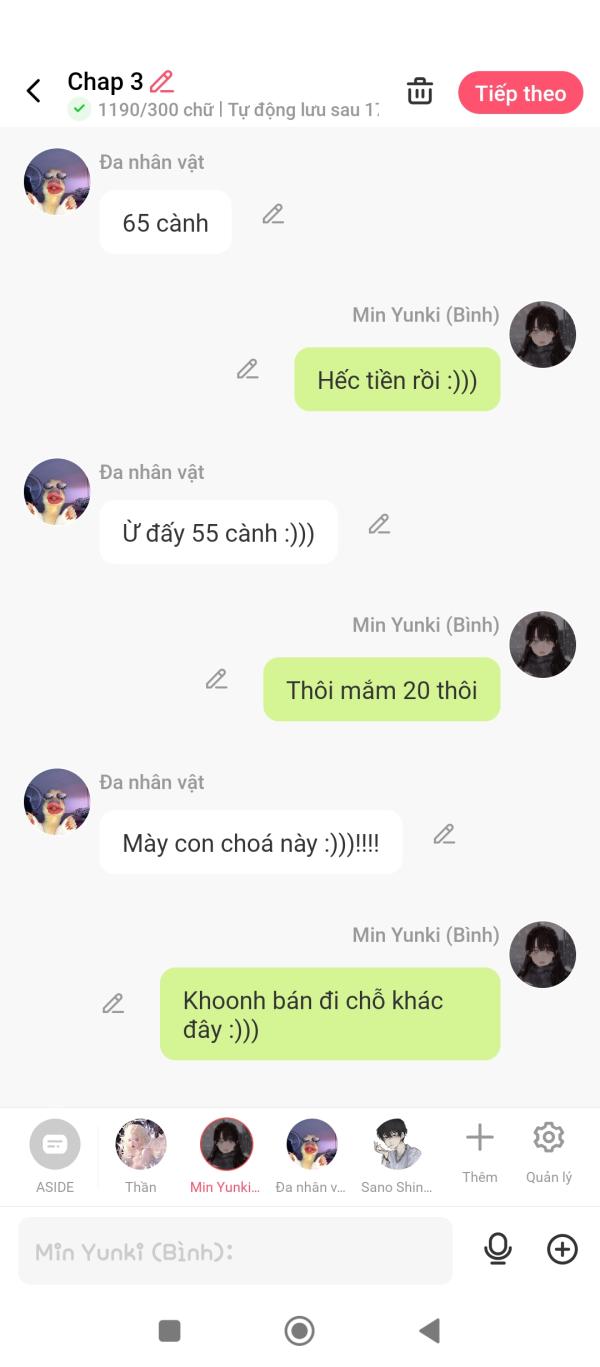Image resolution: width=600 pixels, height=1367 pixels.
Task: Focus the Min Yunki message input field
Action: (235, 1251)
